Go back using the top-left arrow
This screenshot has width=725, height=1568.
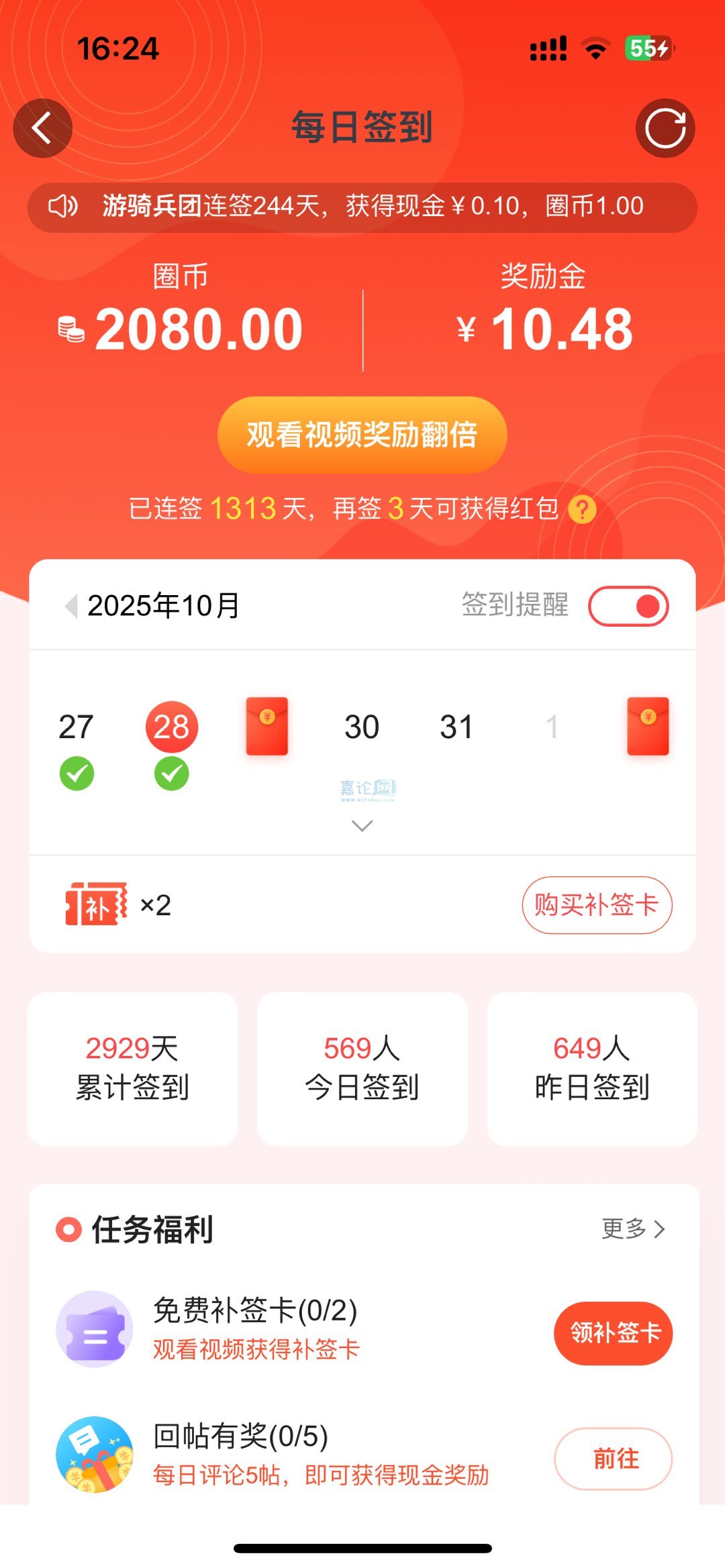pyautogui.click(x=42, y=128)
